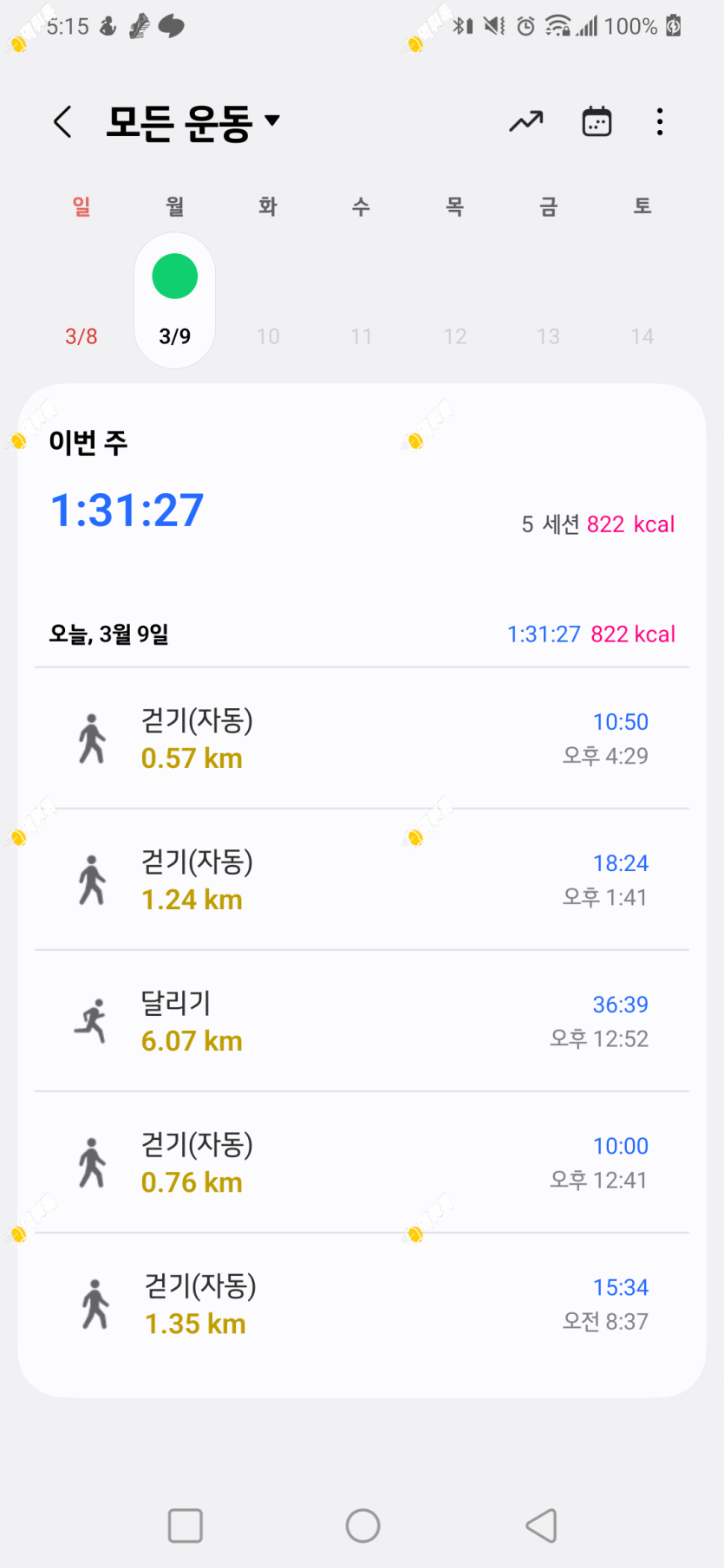Open the trends chart icon

click(525, 122)
